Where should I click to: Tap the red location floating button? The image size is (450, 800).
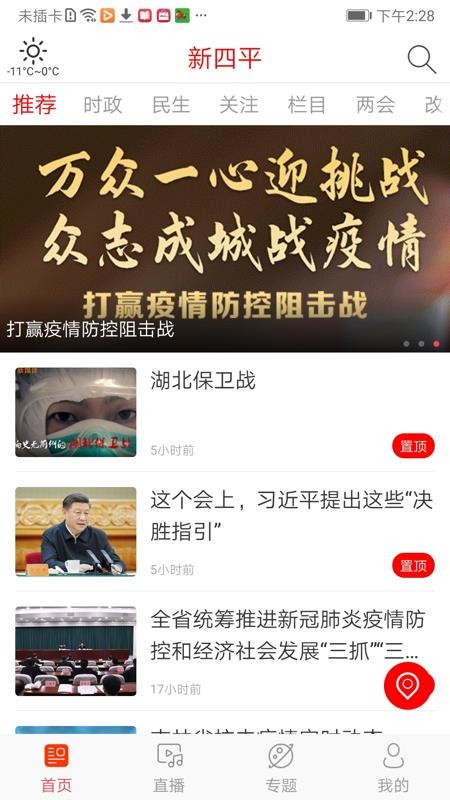408,686
